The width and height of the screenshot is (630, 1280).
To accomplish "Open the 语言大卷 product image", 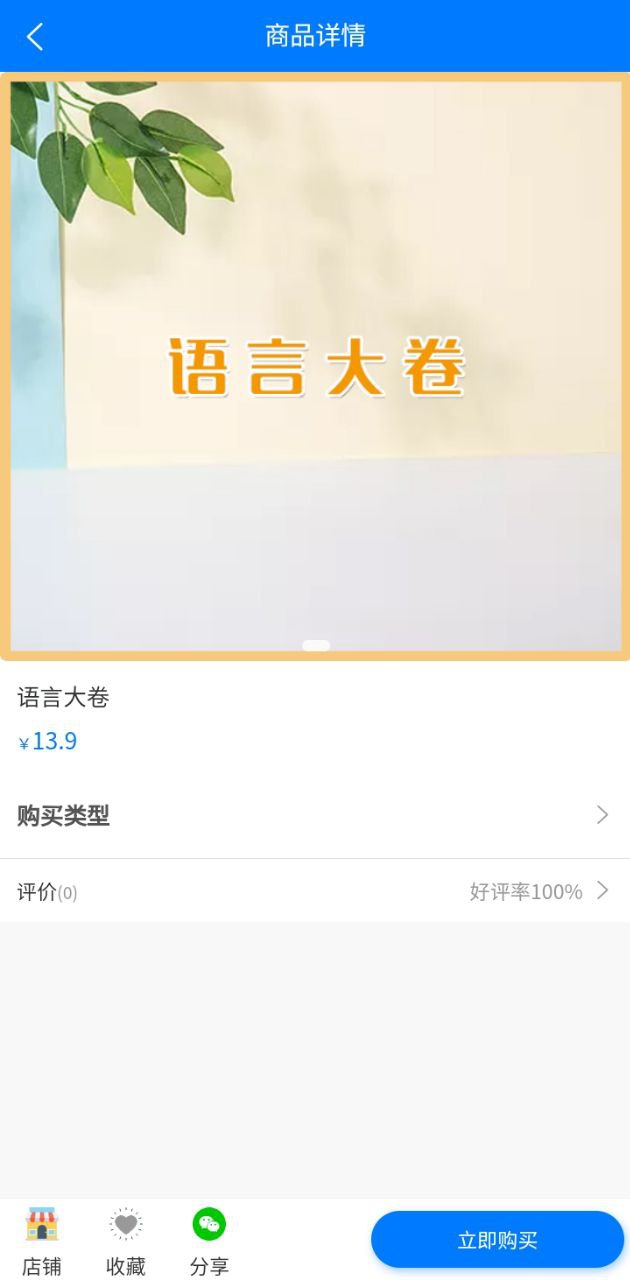I will click(x=315, y=366).
